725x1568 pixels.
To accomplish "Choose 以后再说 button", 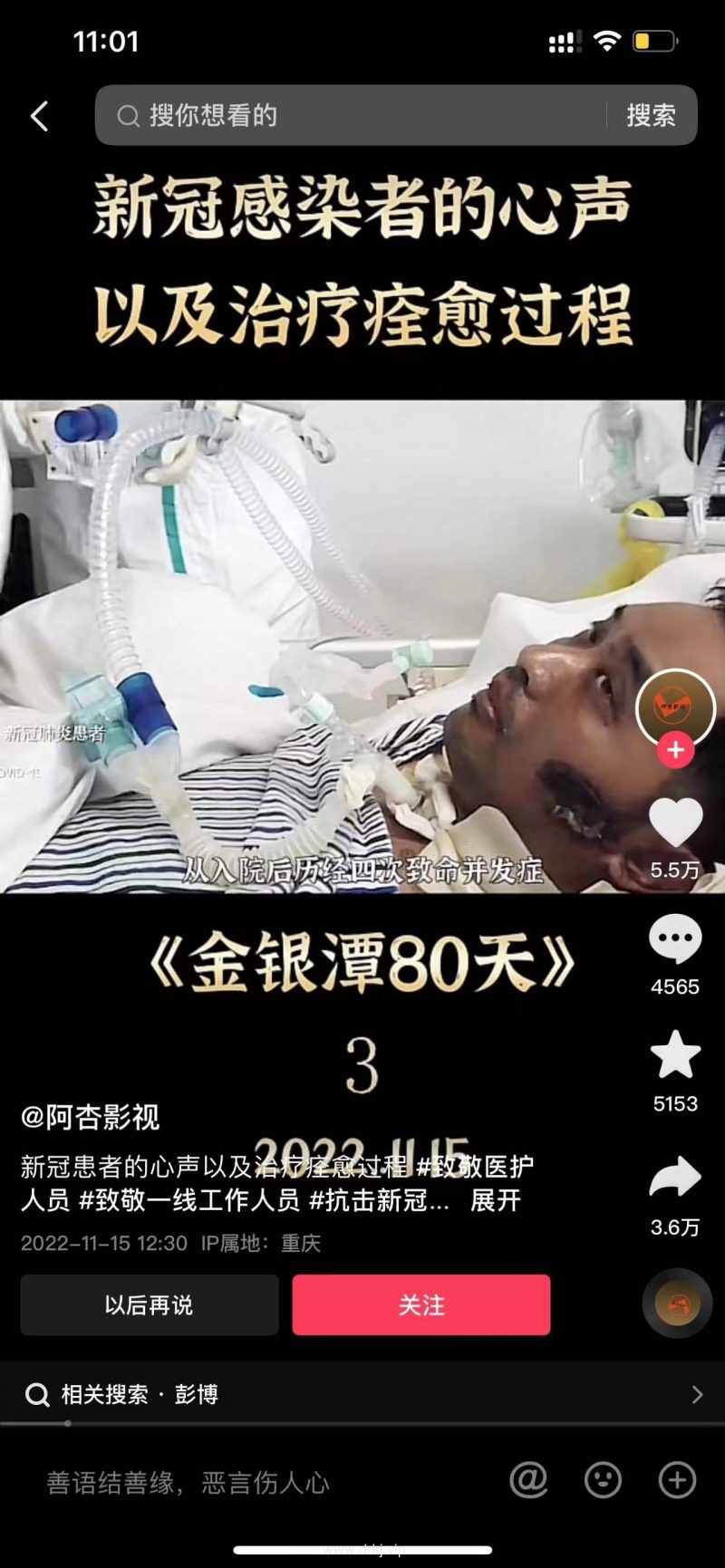I will tap(150, 1305).
